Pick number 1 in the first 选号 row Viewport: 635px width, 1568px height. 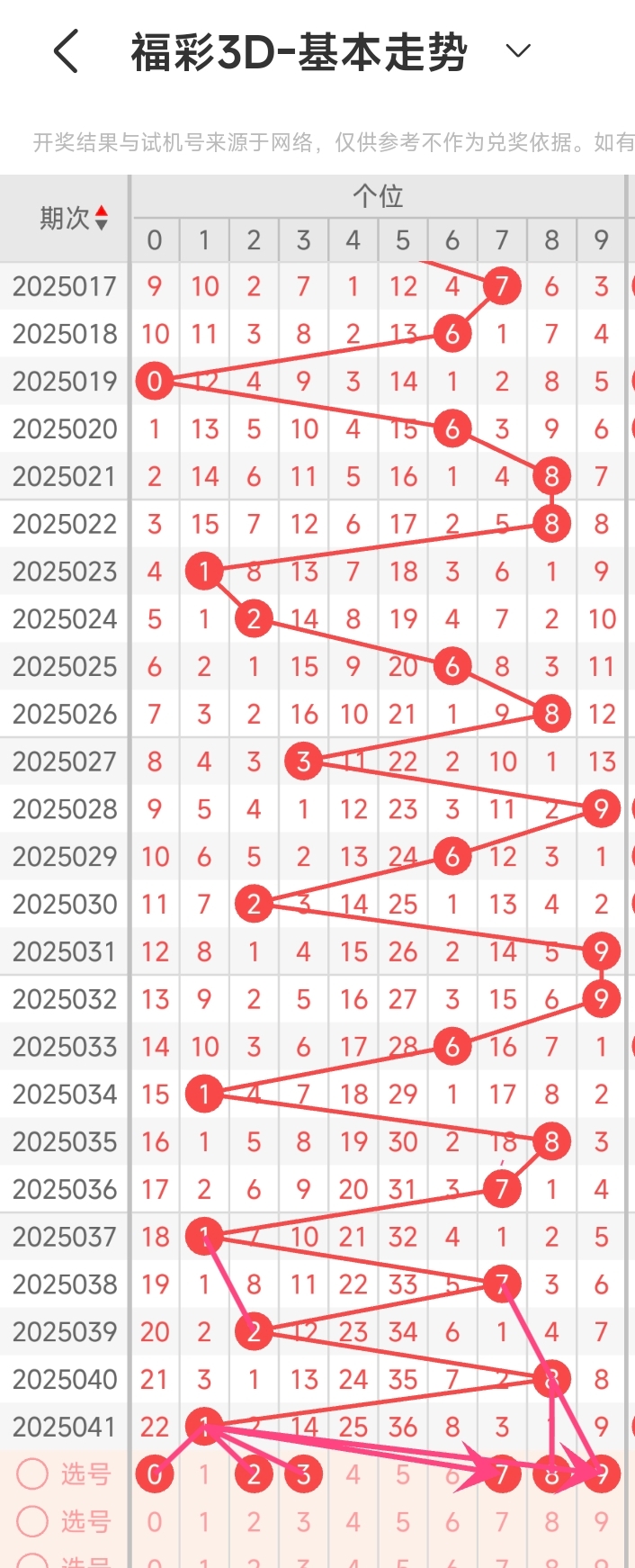tap(204, 1474)
